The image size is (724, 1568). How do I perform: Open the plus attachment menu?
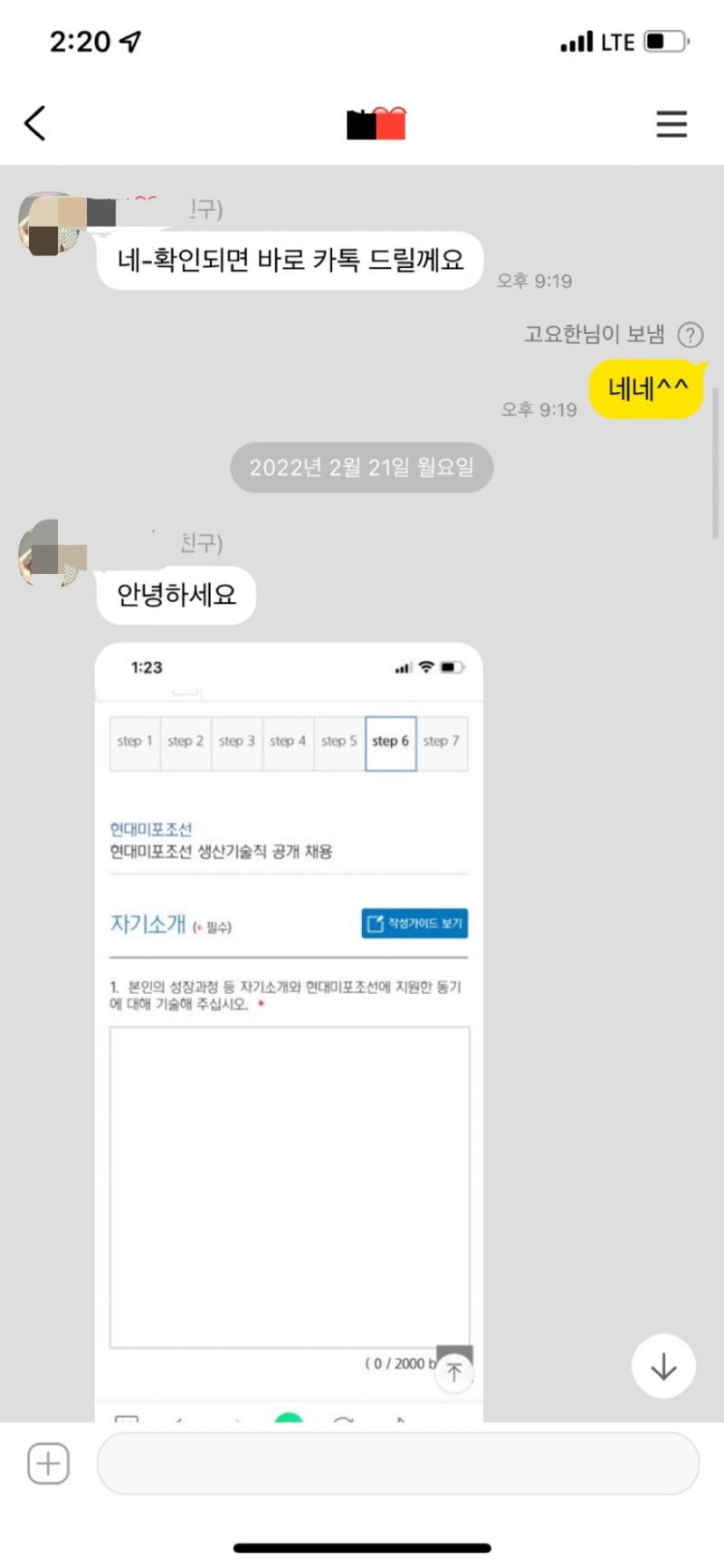click(x=48, y=1464)
